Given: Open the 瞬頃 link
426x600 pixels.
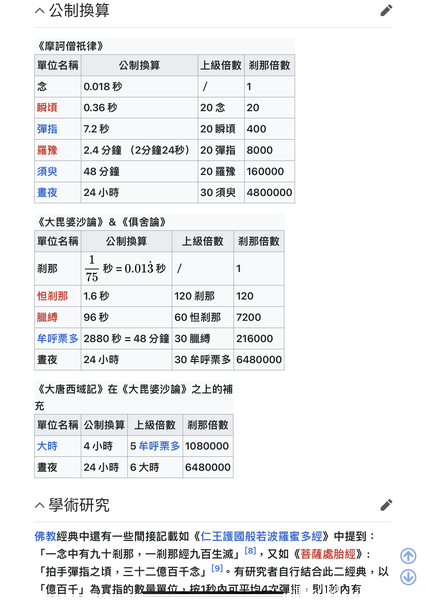Looking at the screenshot, I should 47,108.
